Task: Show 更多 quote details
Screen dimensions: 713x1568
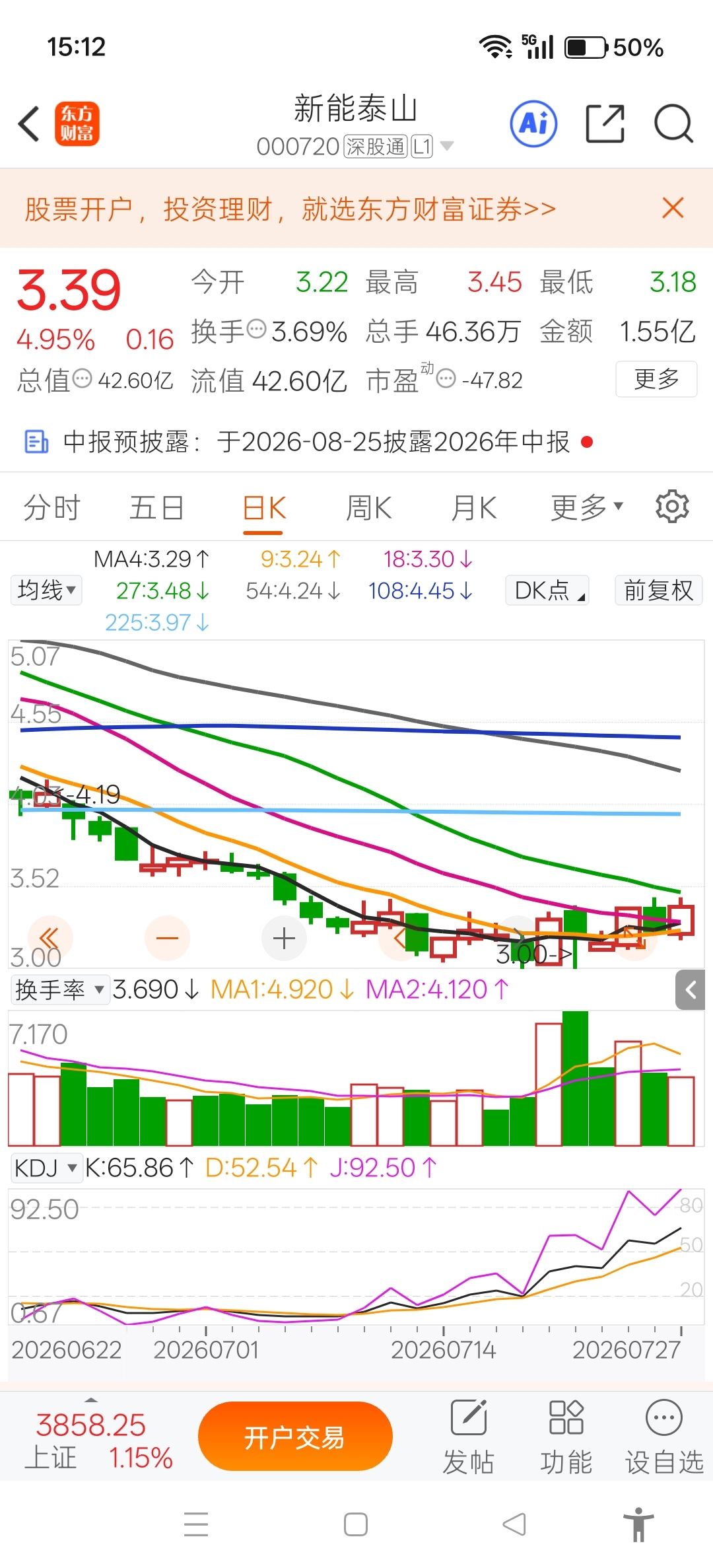Action: pos(656,379)
